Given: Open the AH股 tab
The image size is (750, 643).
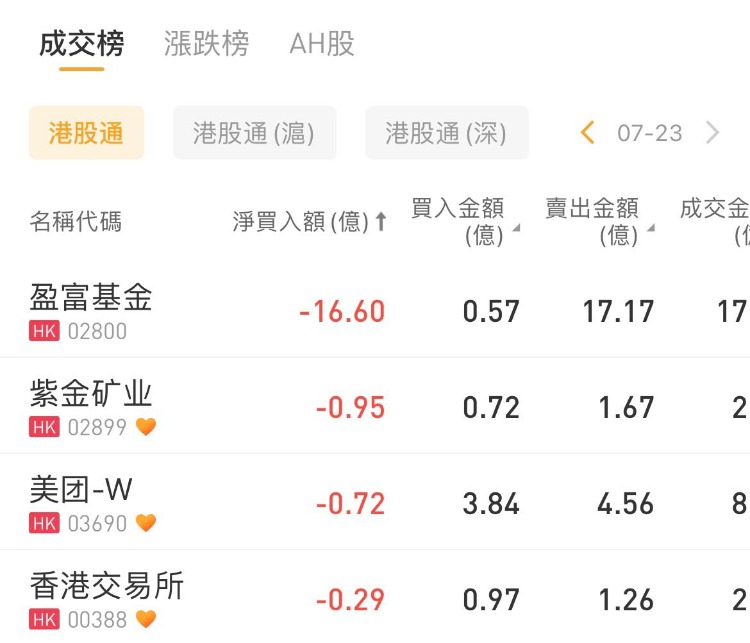Looking at the screenshot, I should pyautogui.click(x=322, y=45).
